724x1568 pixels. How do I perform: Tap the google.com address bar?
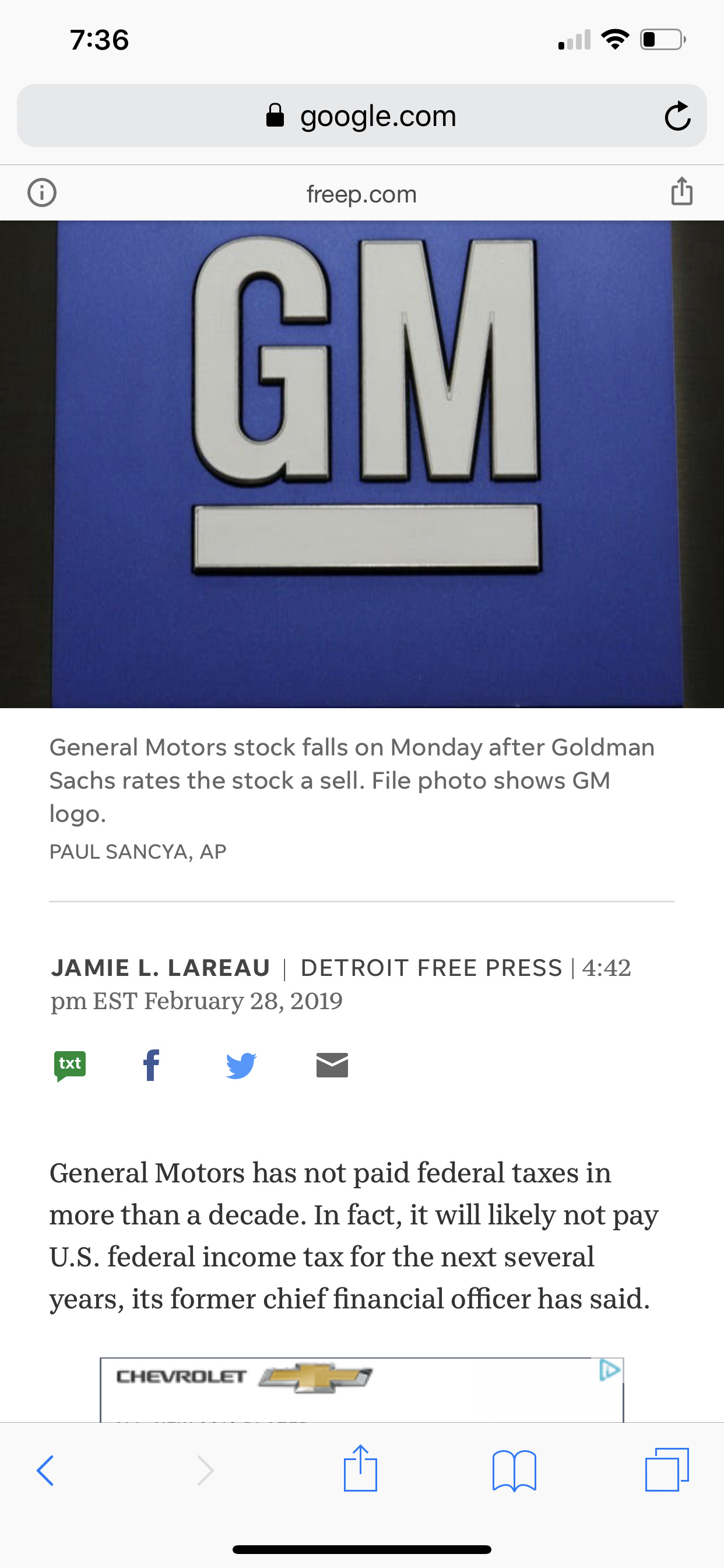click(361, 116)
